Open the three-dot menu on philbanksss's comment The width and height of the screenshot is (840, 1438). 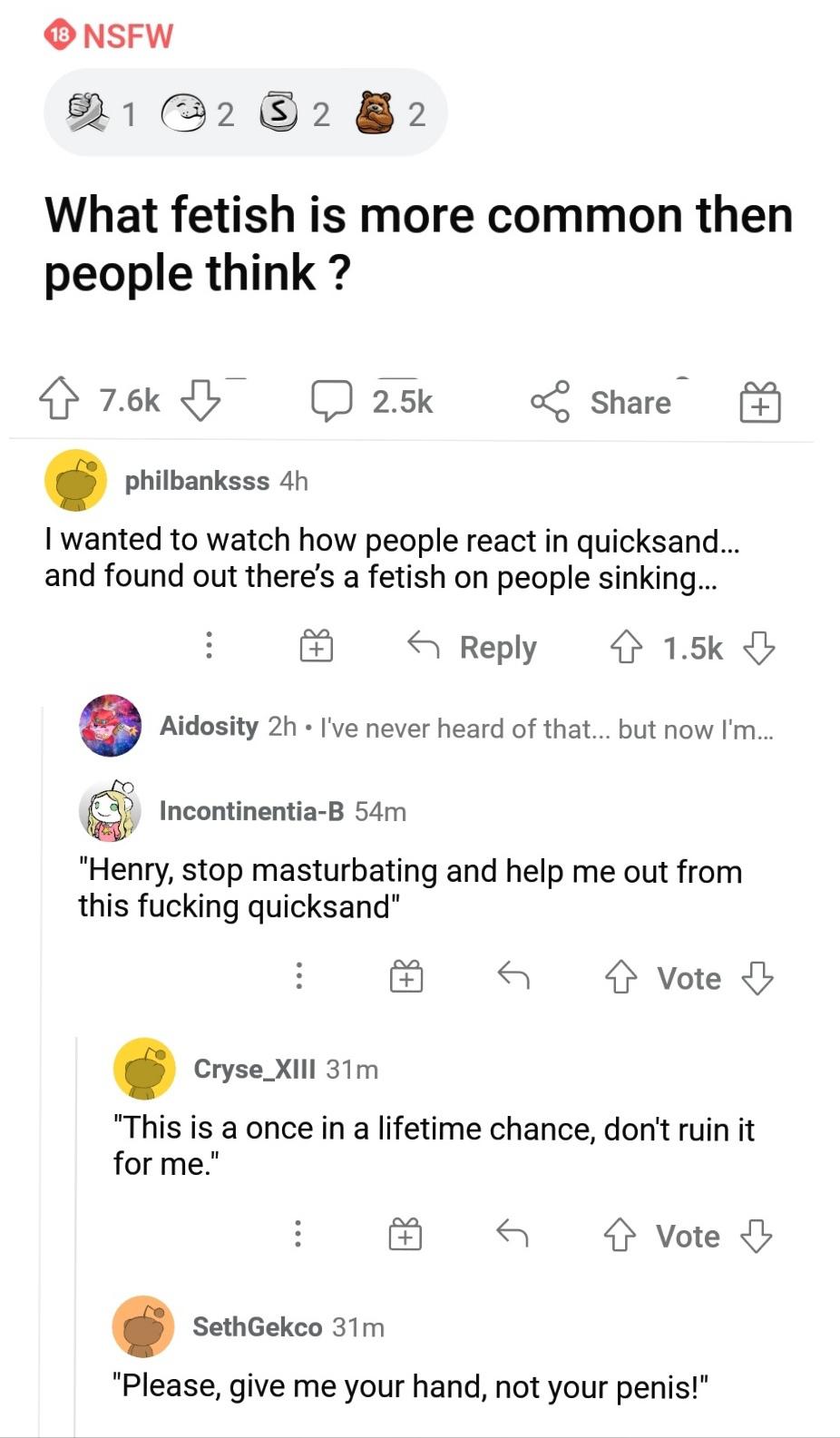pos(209,646)
